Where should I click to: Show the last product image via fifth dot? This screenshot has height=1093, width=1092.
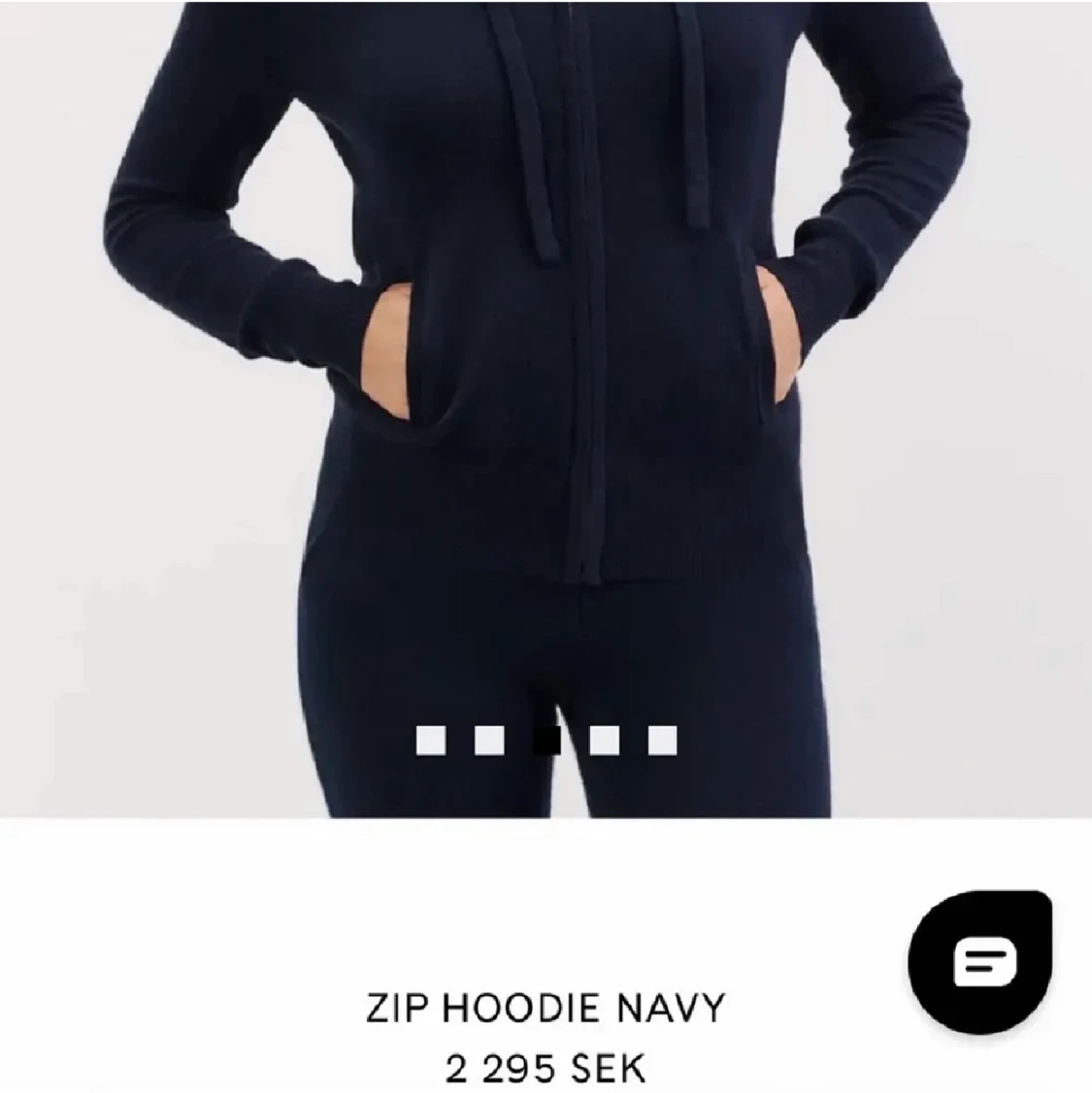point(663,740)
